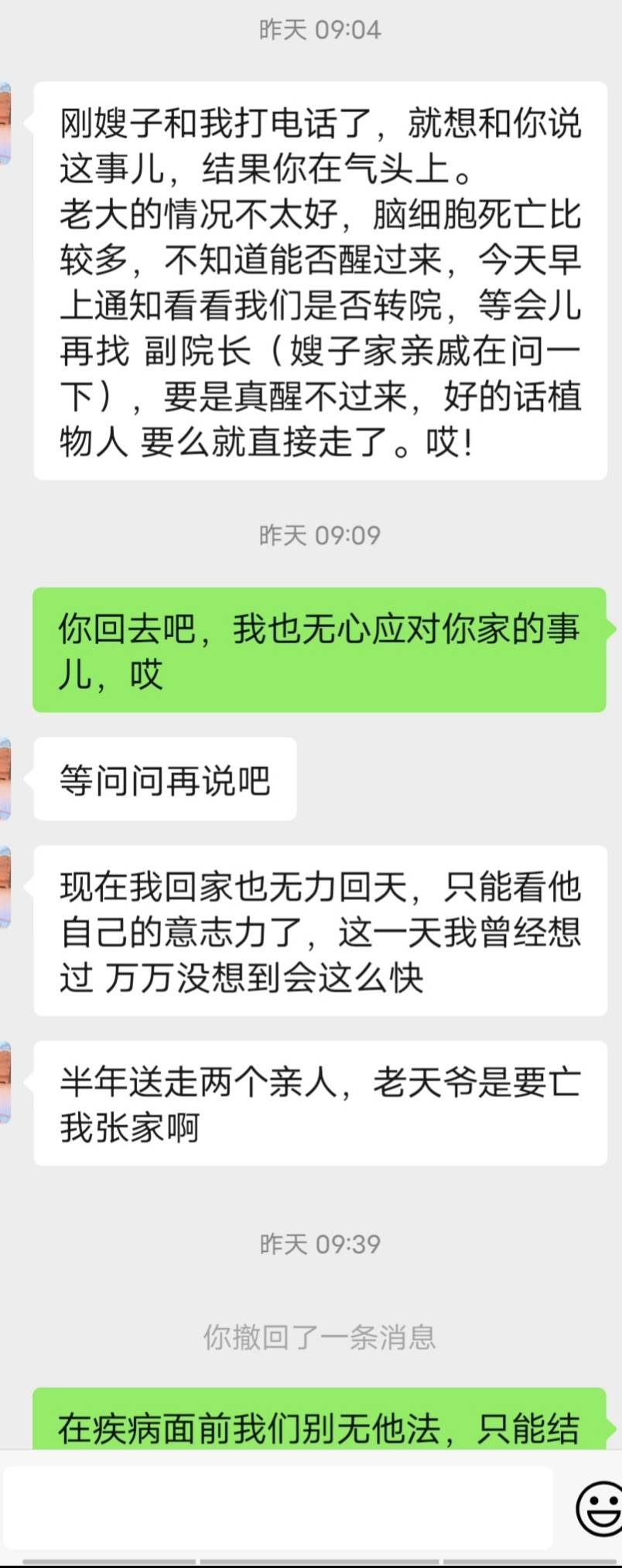Select the '现在我回家也无力回天' message bubble

(x=319, y=932)
